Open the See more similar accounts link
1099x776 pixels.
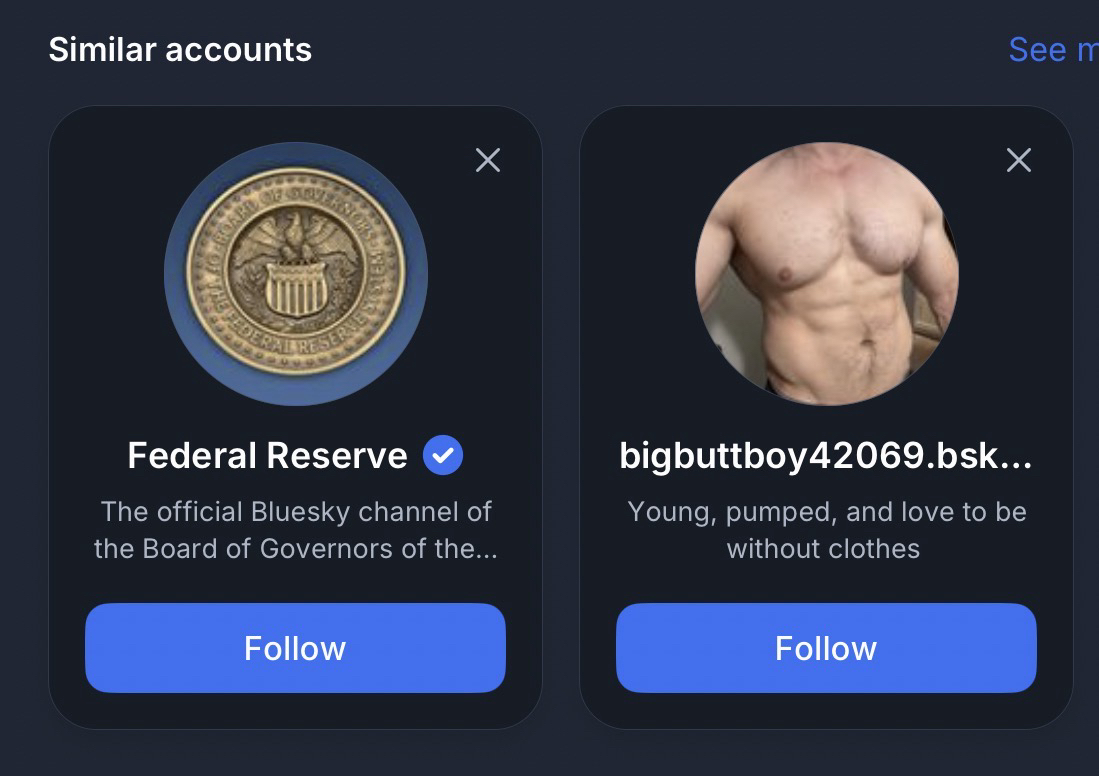[1052, 49]
